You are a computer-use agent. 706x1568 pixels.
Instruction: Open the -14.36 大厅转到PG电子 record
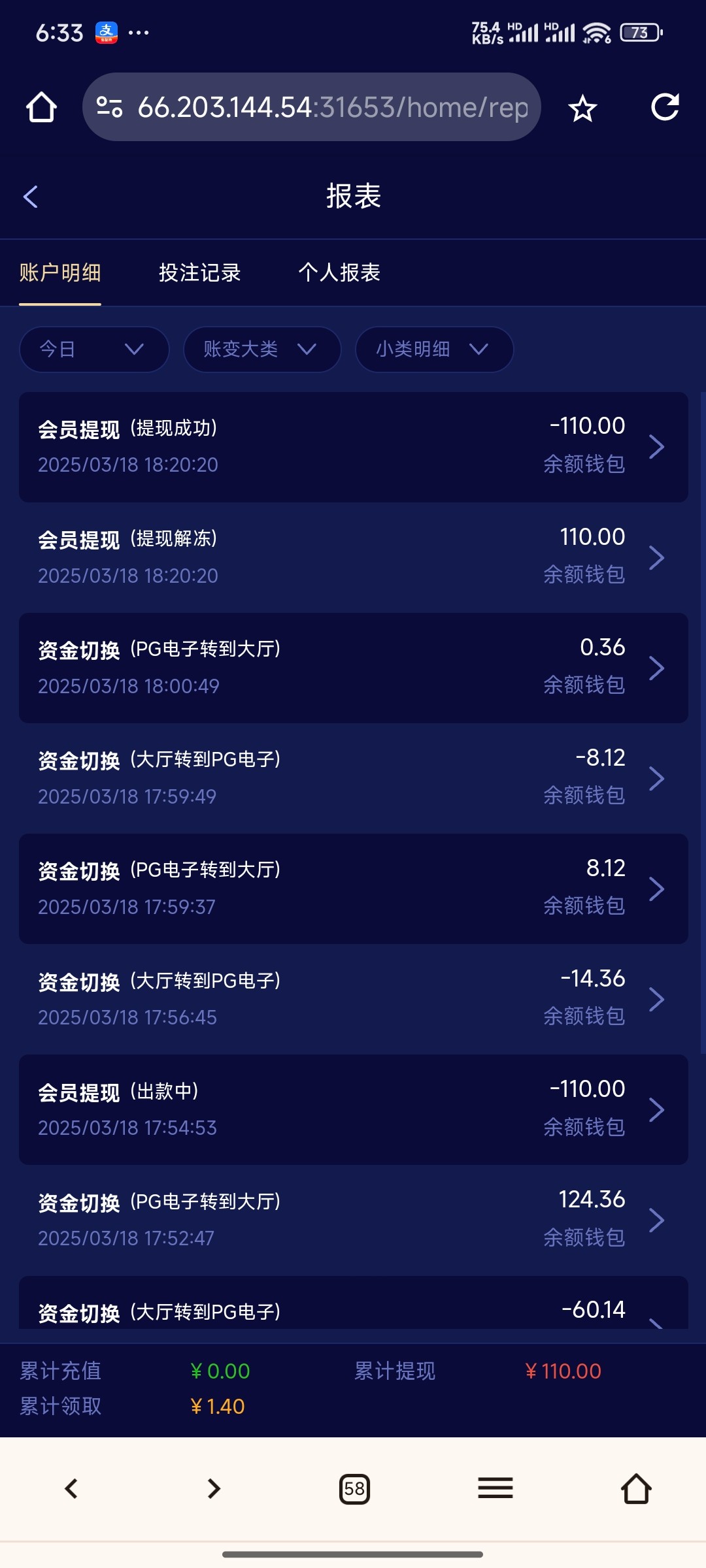[x=353, y=999]
